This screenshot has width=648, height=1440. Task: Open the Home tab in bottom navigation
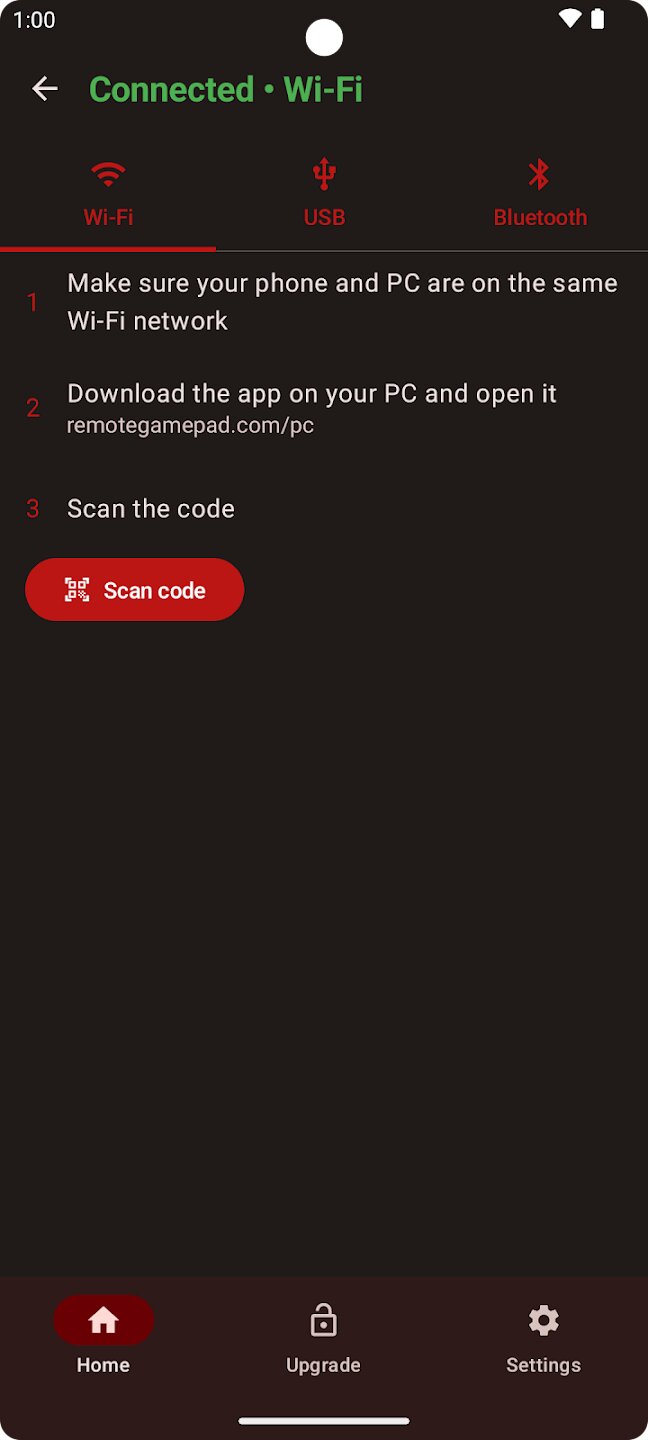104,1336
